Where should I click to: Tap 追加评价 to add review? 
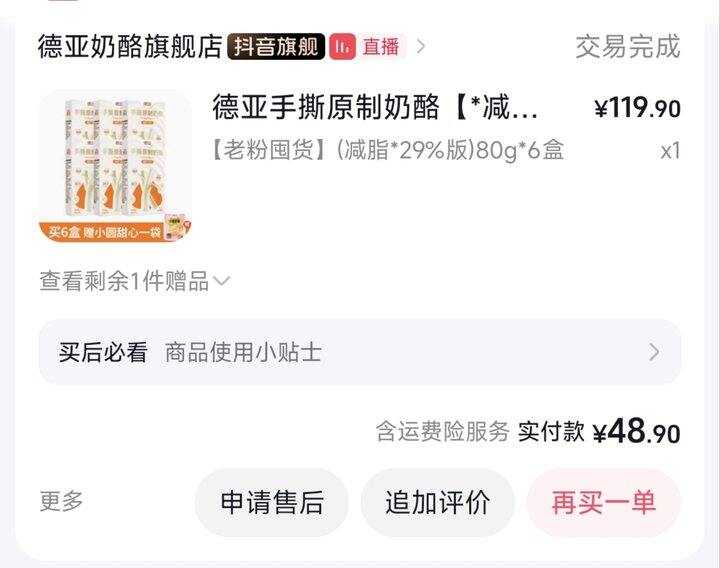[x=438, y=502]
